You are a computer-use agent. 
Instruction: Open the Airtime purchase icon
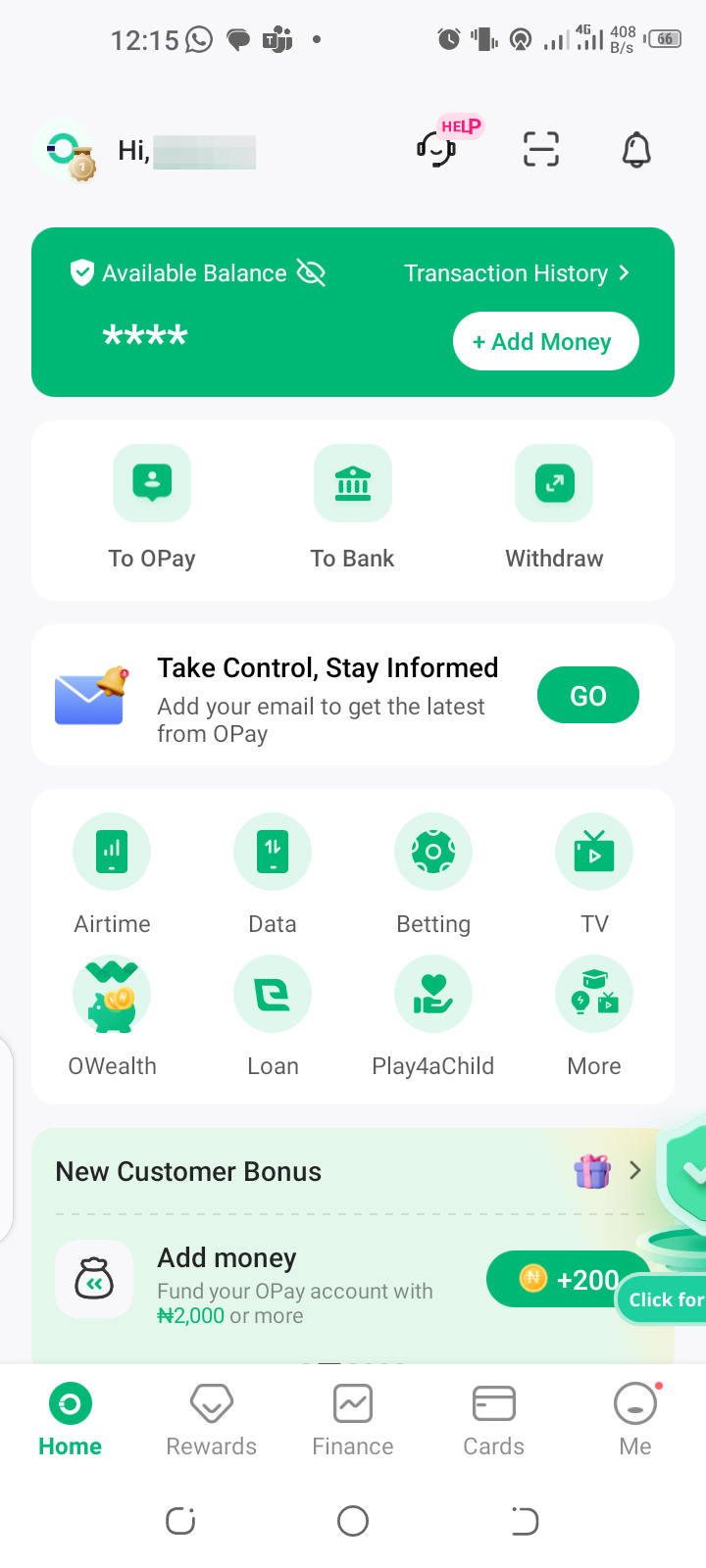tap(111, 852)
